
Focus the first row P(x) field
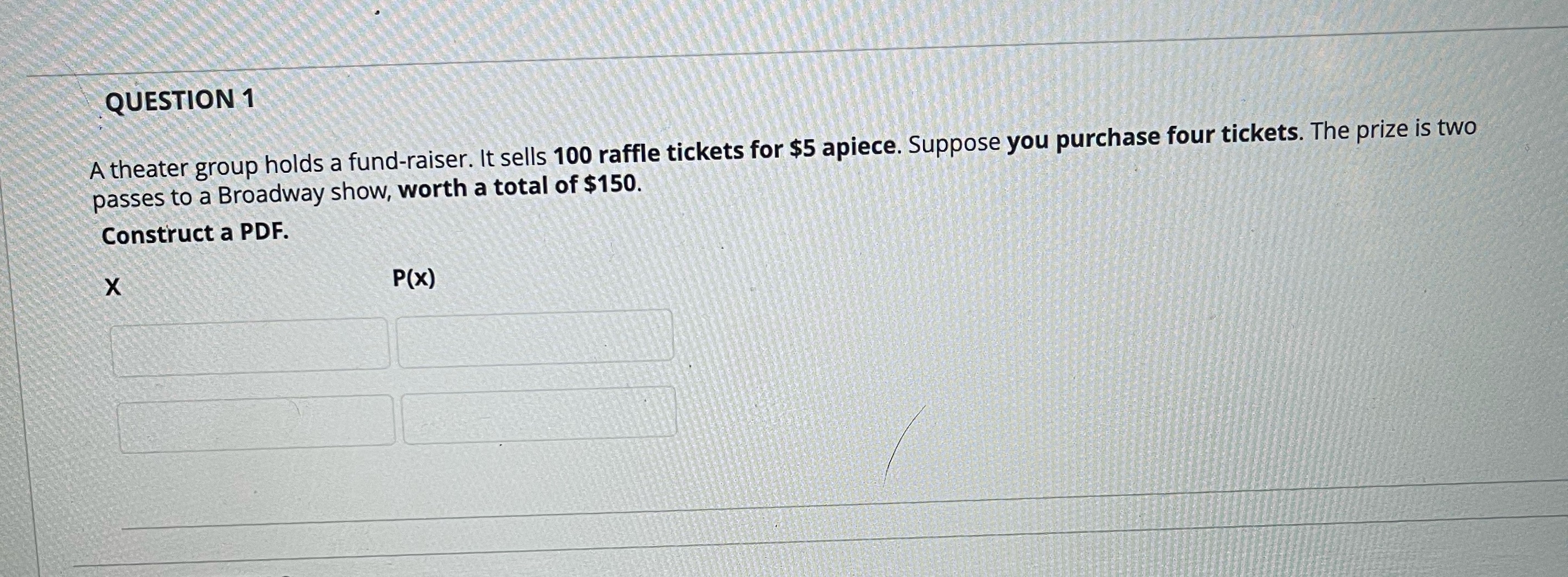click(x=535, y=338)
